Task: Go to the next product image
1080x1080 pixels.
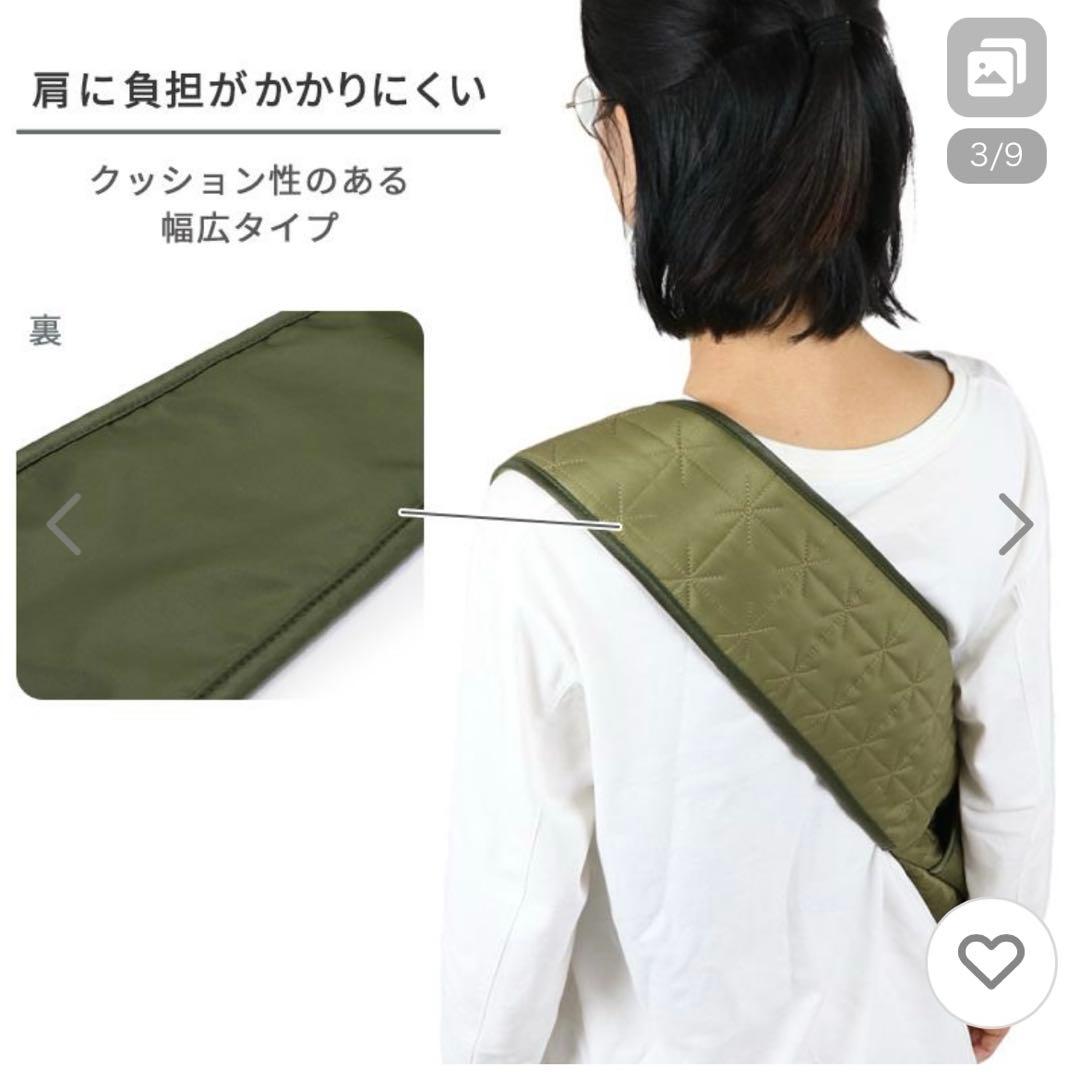Action: 1015,524
